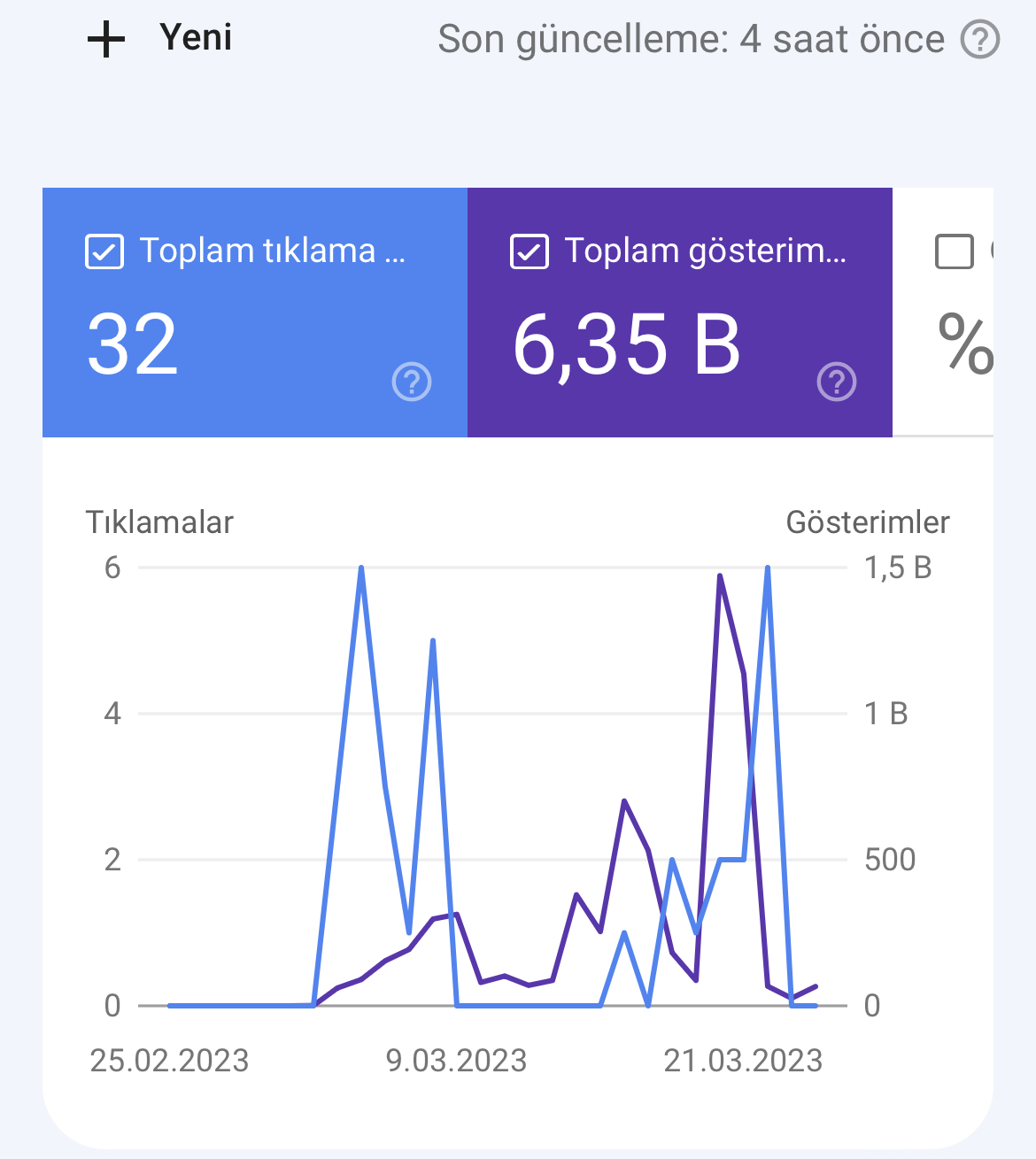
Task: Enable the unchecked third metric checkbox
Action: click(x=955, y=251)
